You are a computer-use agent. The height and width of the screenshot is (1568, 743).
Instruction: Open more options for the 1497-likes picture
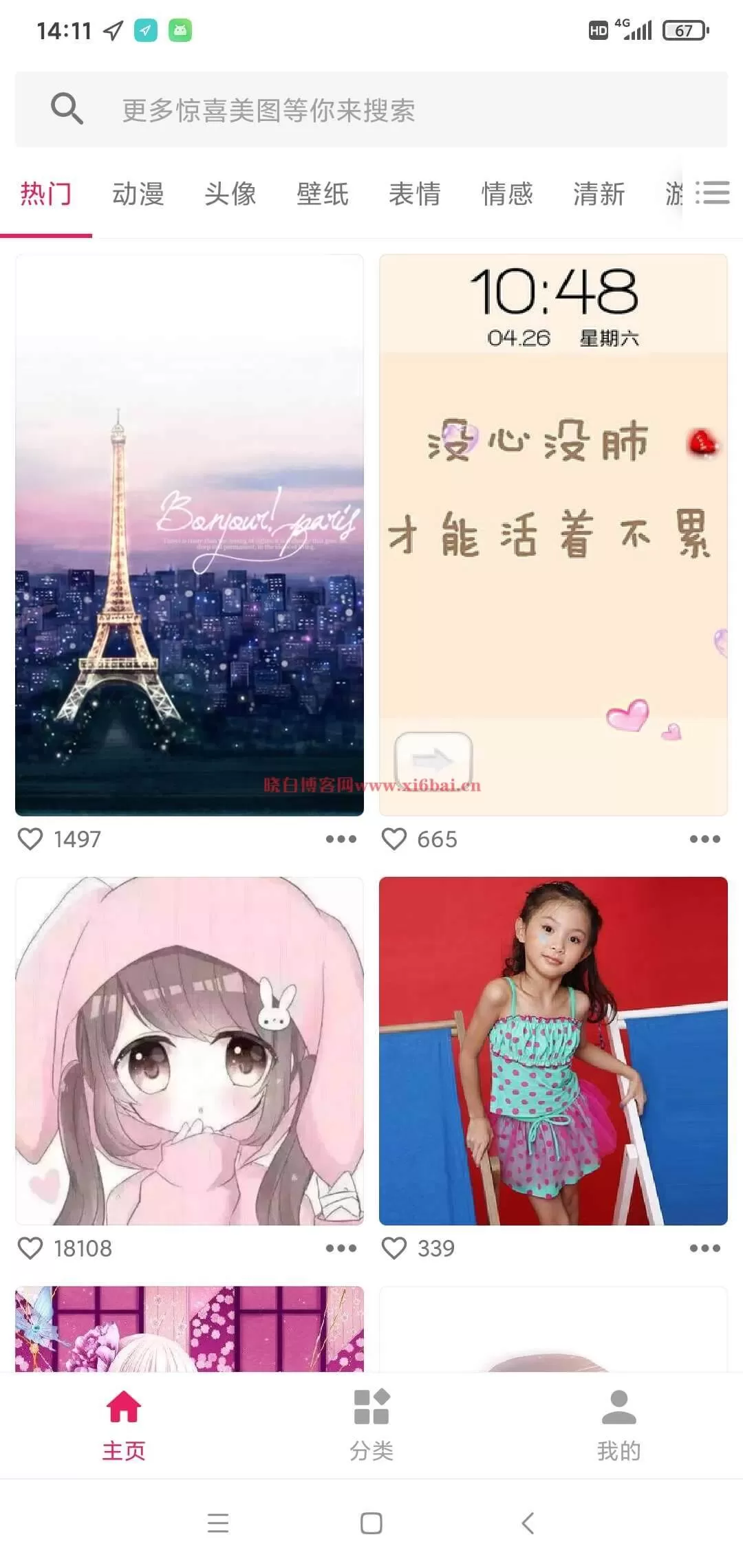point(341,839)
